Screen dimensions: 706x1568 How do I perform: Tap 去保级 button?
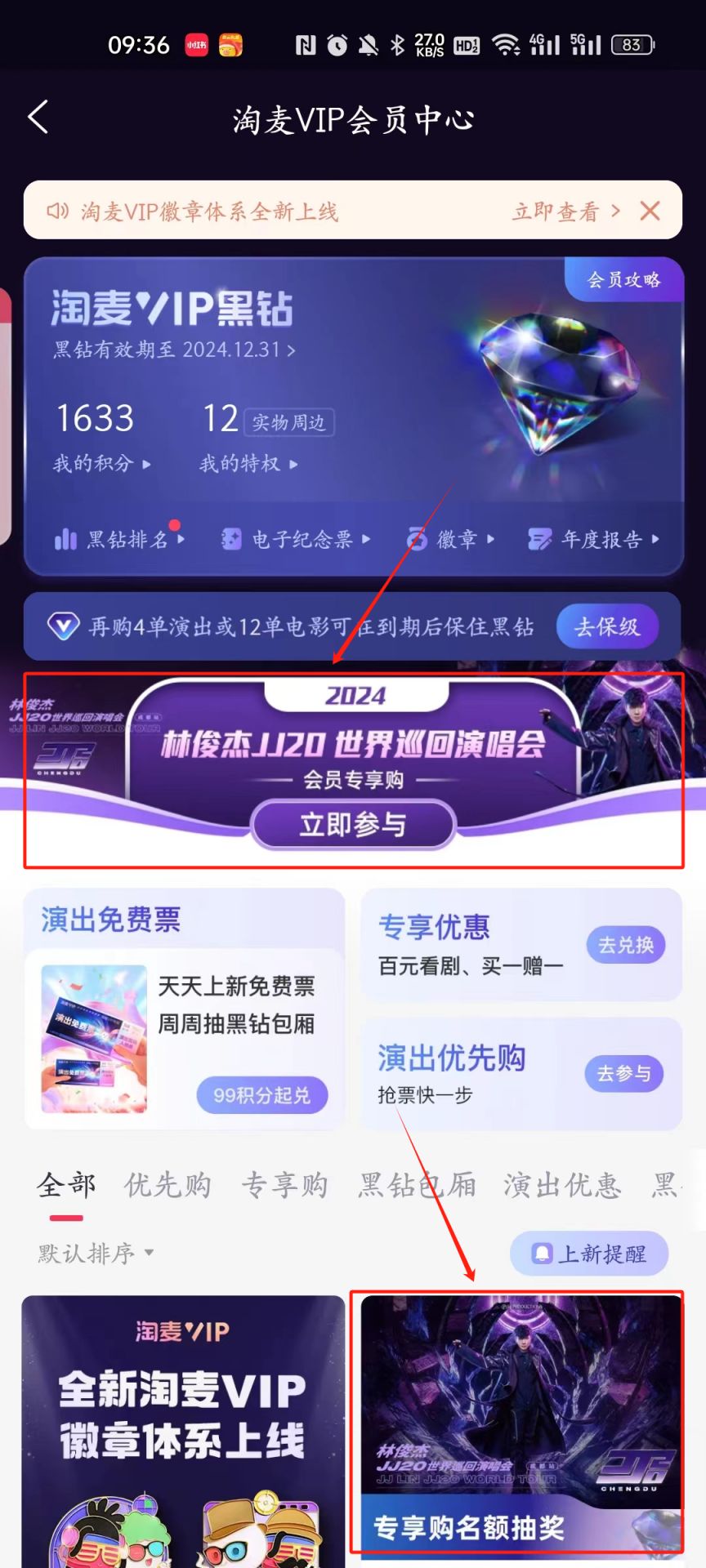[606, 626]
